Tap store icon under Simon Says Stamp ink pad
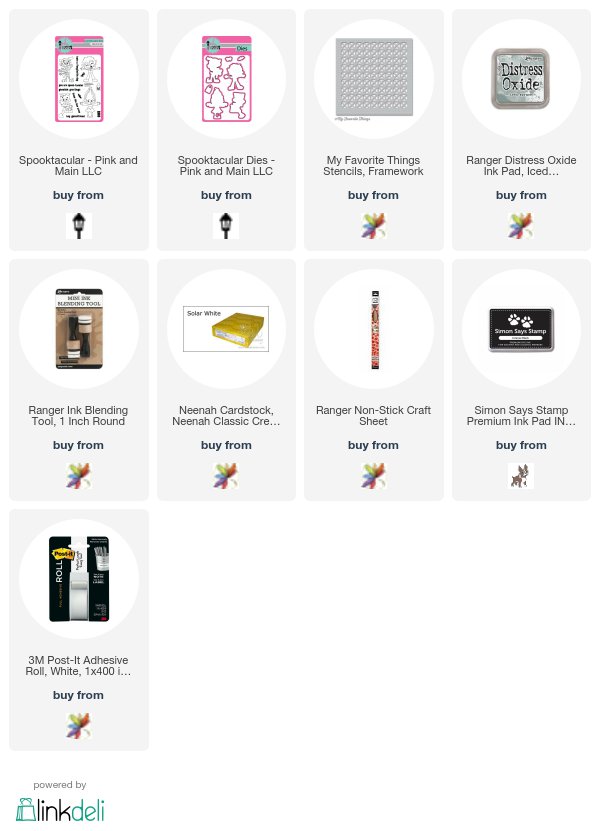Screen dimensions: 600x831 [x=521, y=475]
